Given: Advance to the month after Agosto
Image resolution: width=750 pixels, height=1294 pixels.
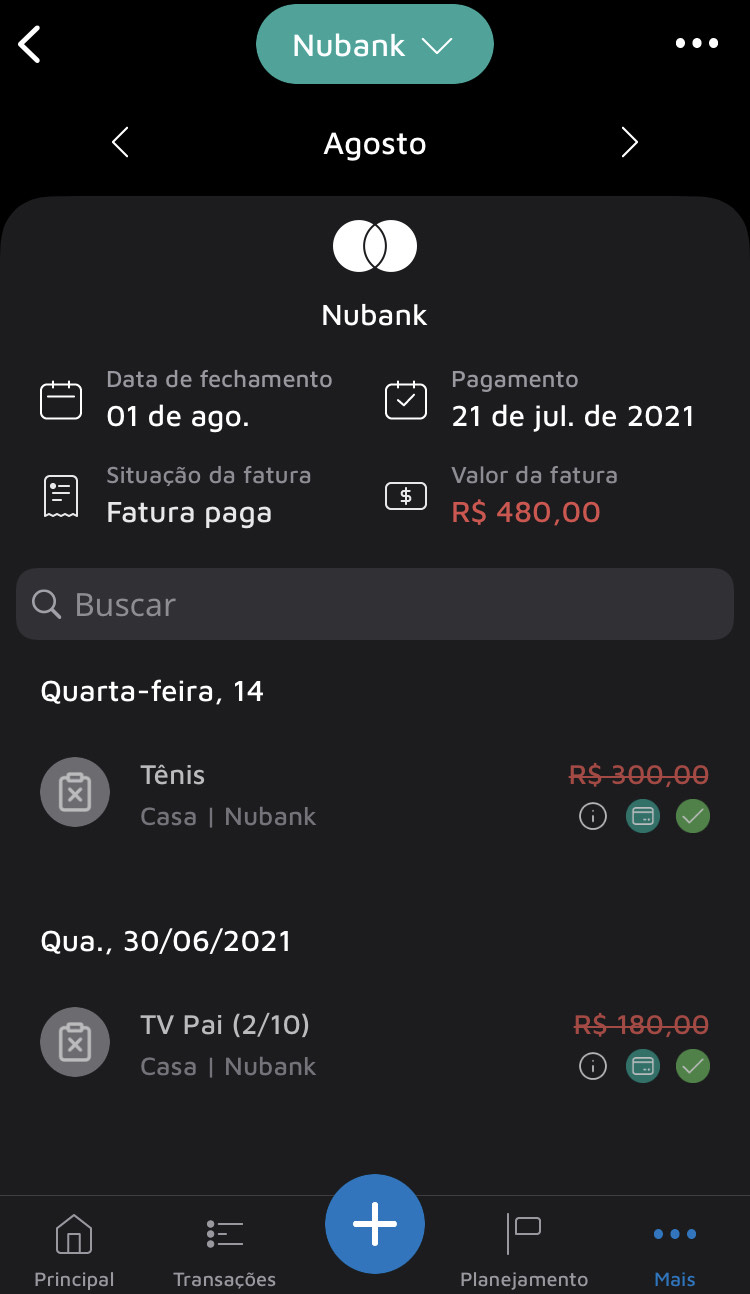Looking at the screenshot, I should (x=629, y=143).
